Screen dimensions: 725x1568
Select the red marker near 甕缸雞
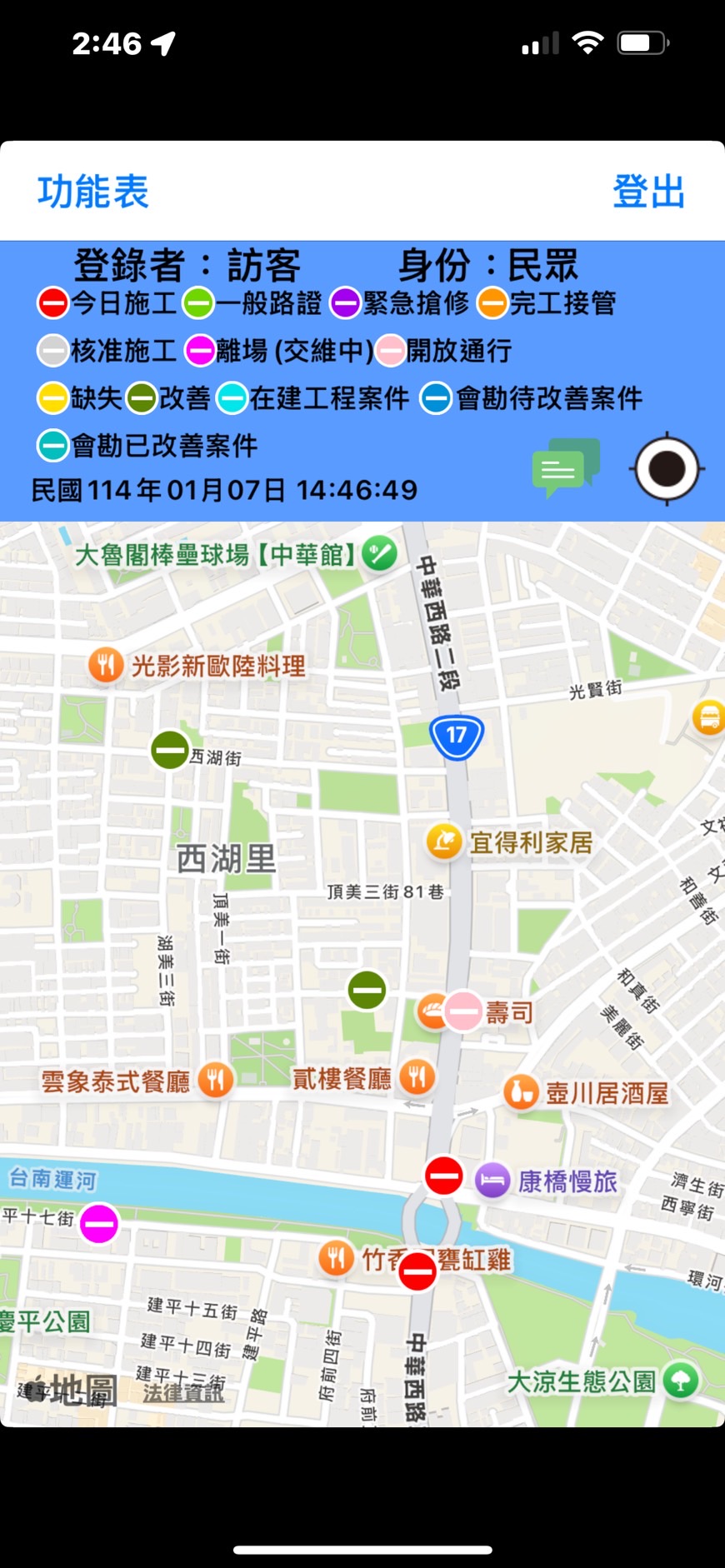417,1271
